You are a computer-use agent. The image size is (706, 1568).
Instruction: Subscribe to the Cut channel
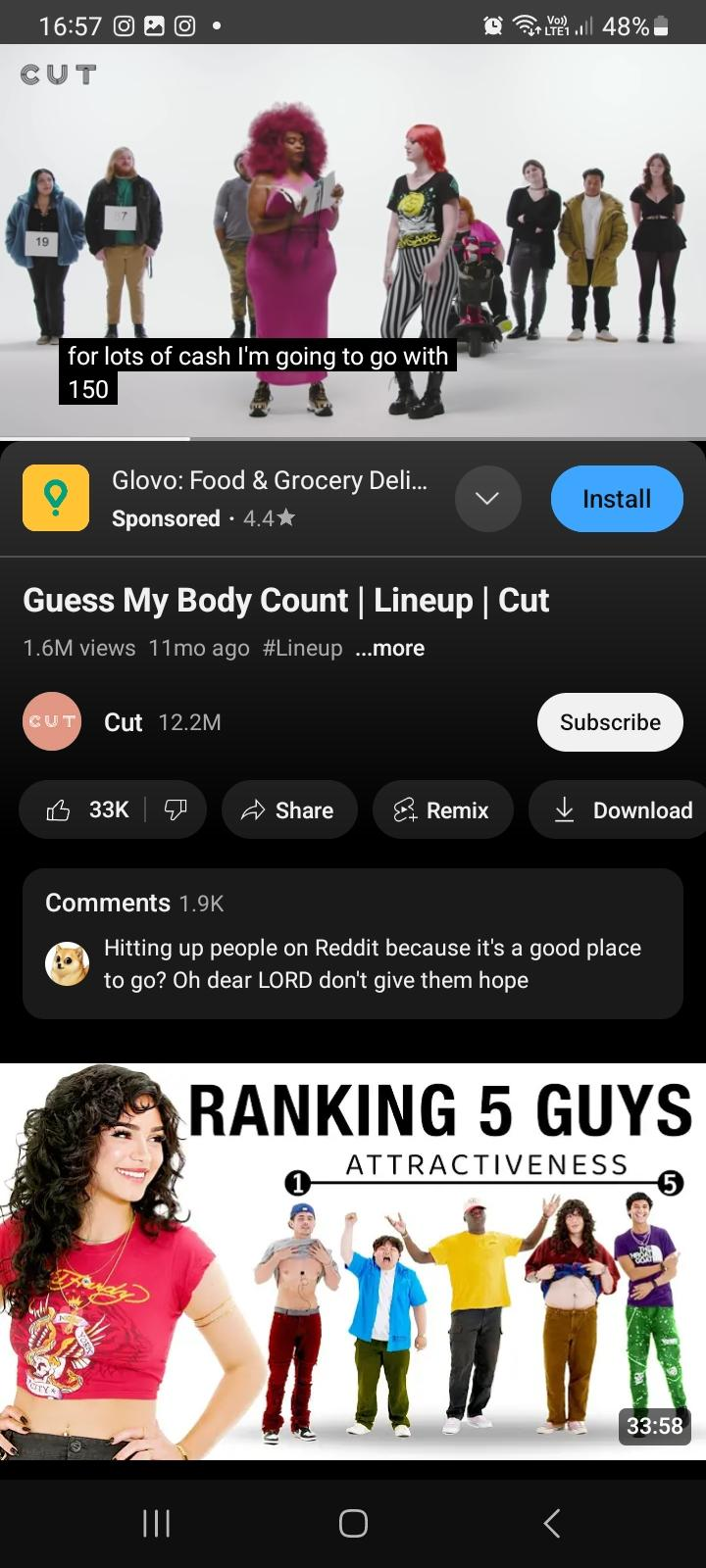[609, 722]
